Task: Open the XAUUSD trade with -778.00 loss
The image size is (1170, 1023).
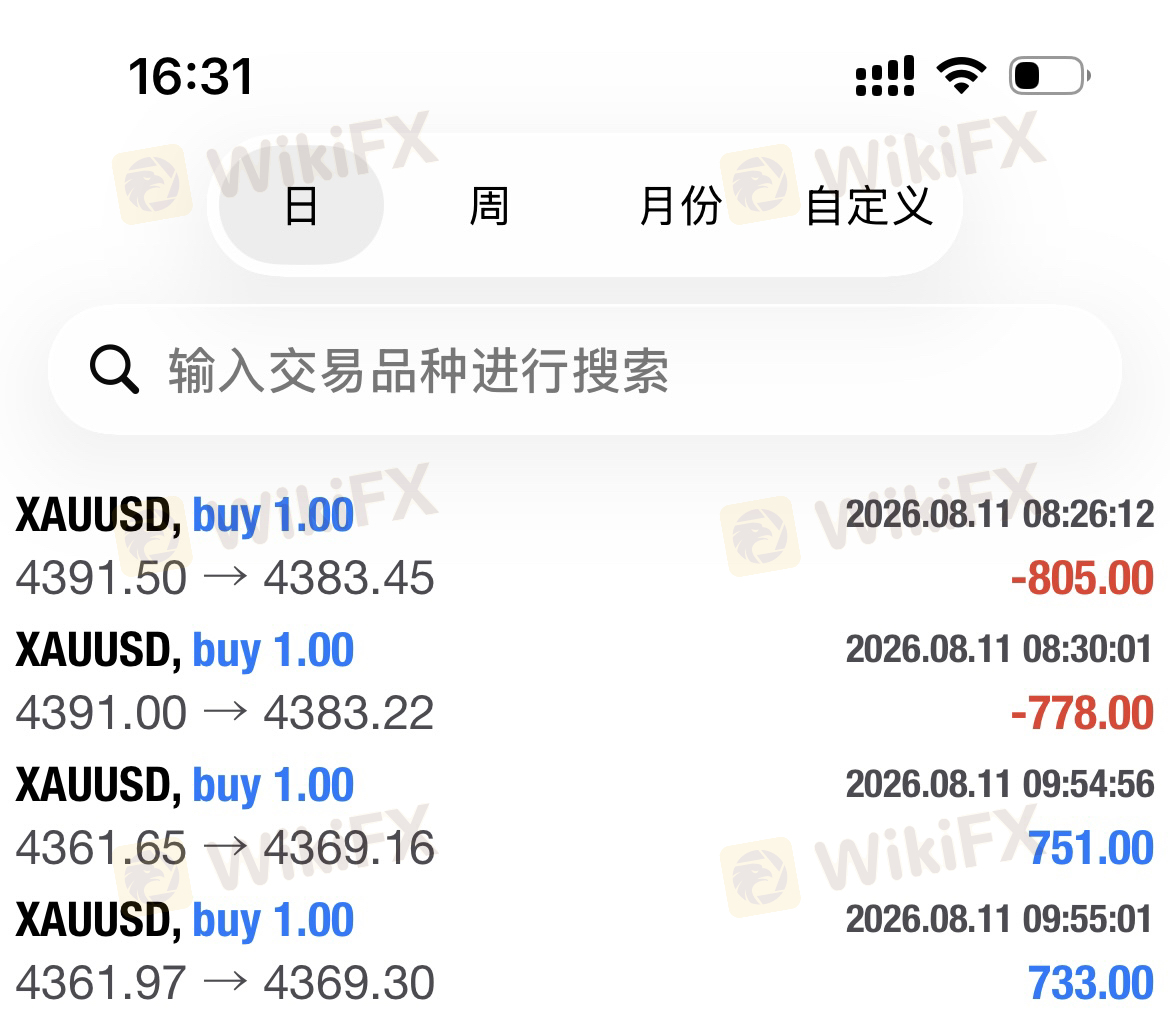Action: pos(585,681)
